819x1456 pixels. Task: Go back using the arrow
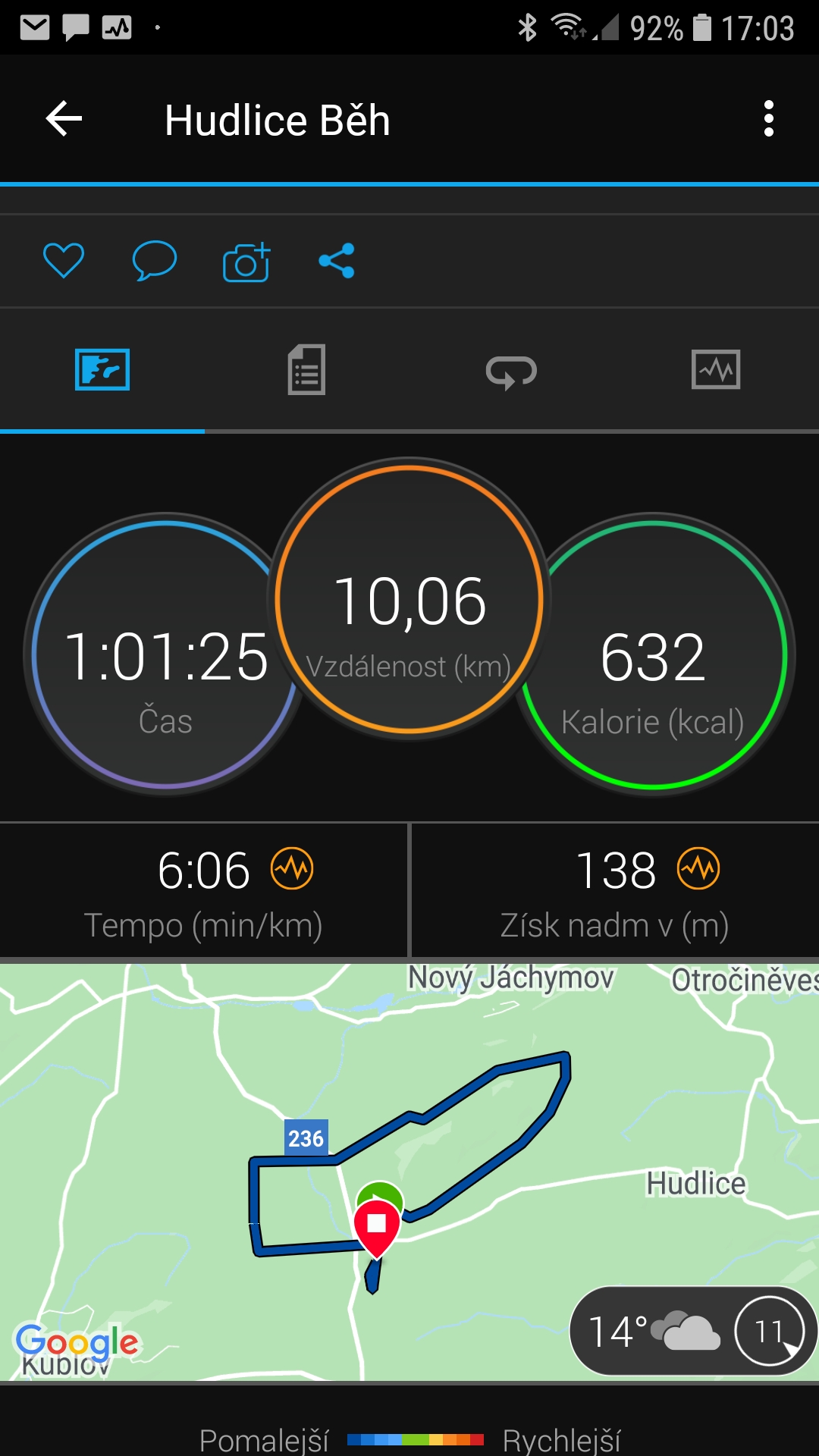(x=64, y=119)
